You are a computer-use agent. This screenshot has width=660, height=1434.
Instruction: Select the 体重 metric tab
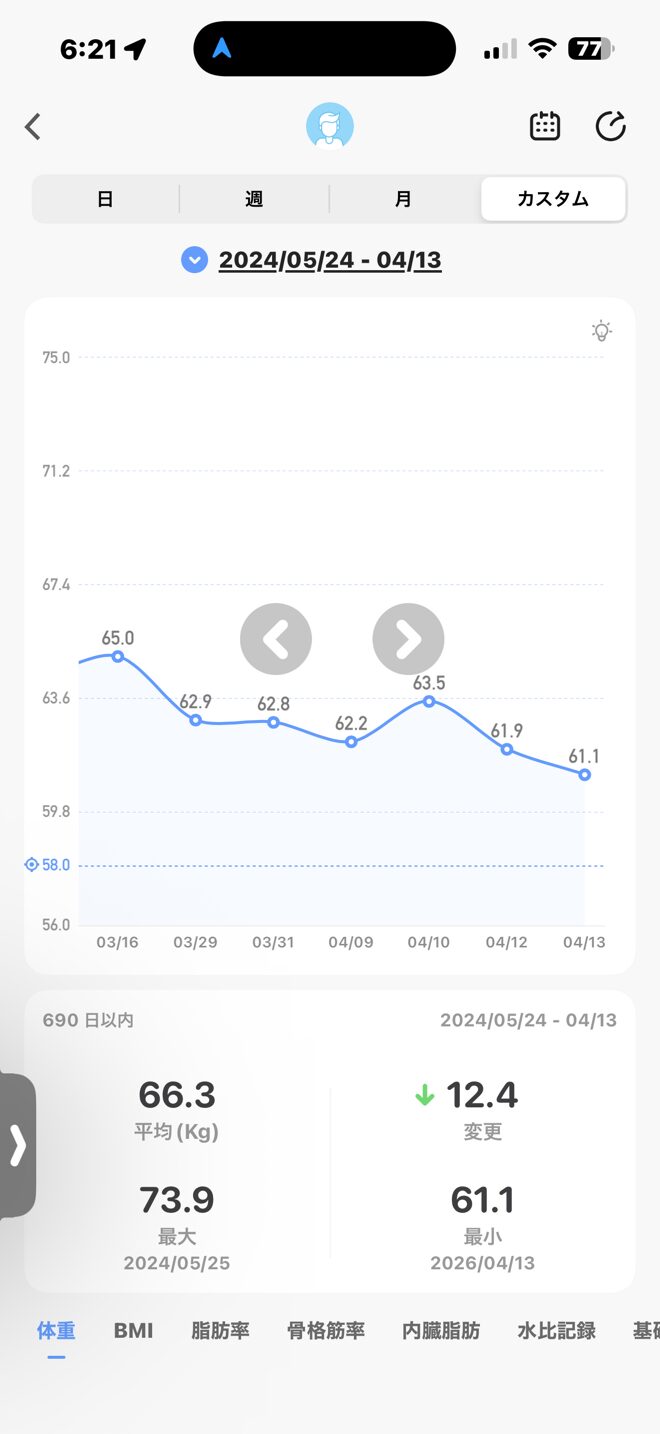[x=56, y=1331]
